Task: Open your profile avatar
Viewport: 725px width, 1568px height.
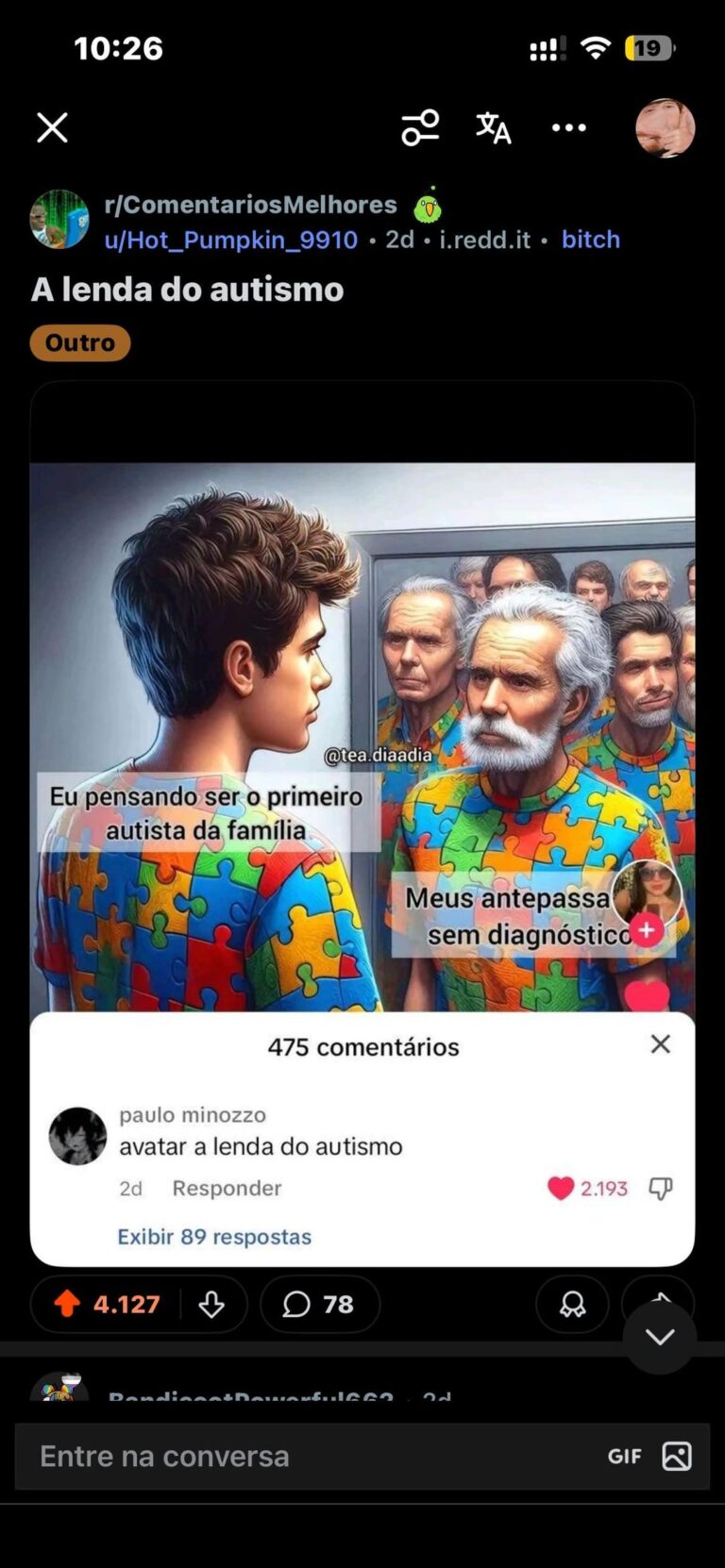Action: pos(665,127)
